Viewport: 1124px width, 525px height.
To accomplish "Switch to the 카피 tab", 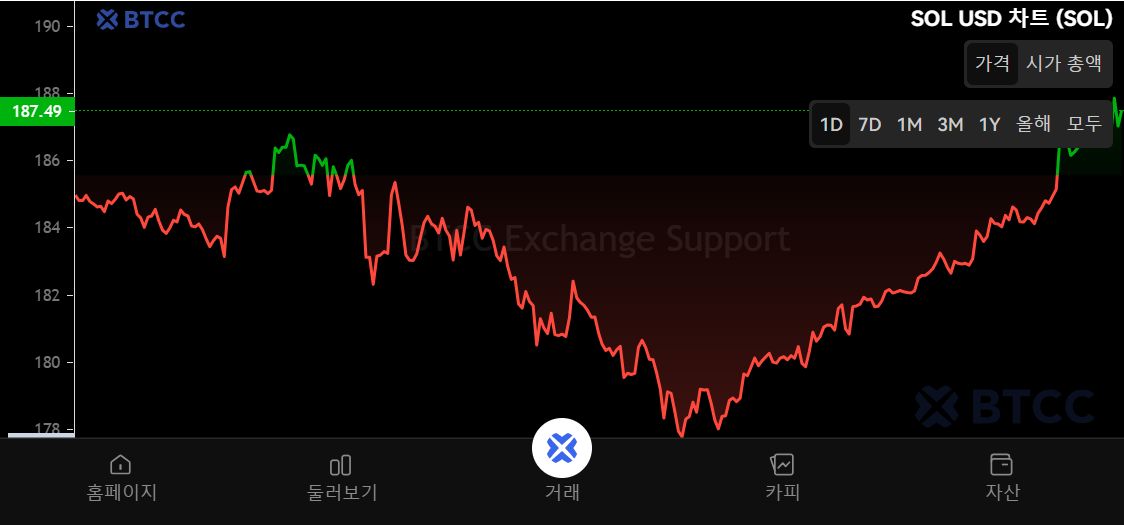I will click(782, 476).
